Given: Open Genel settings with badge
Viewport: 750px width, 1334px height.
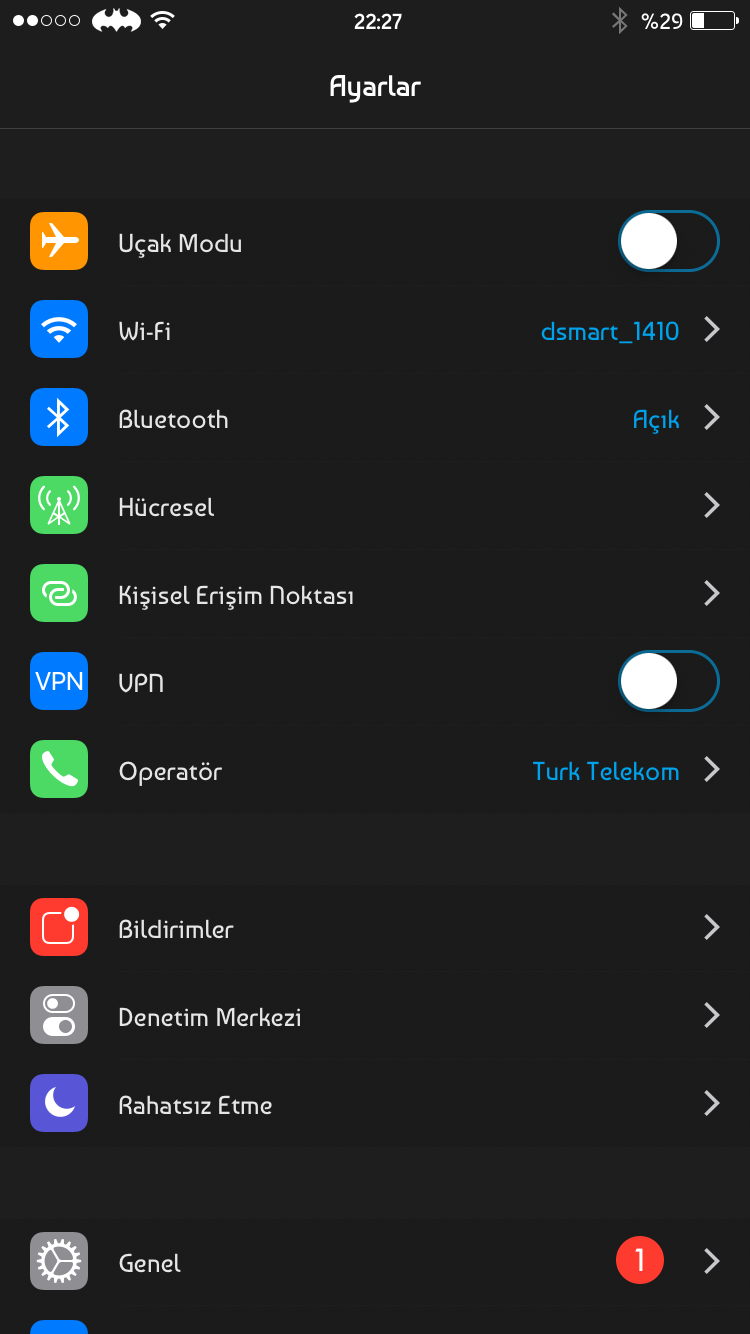Looking at the screenshot, I should click(375, 1262).
